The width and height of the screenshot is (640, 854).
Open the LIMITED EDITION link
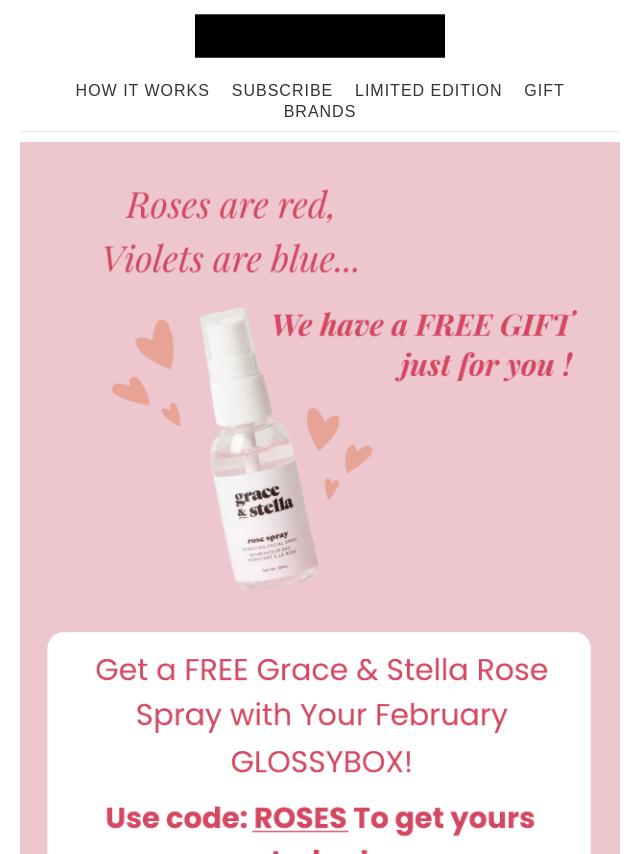coord(428,90)
